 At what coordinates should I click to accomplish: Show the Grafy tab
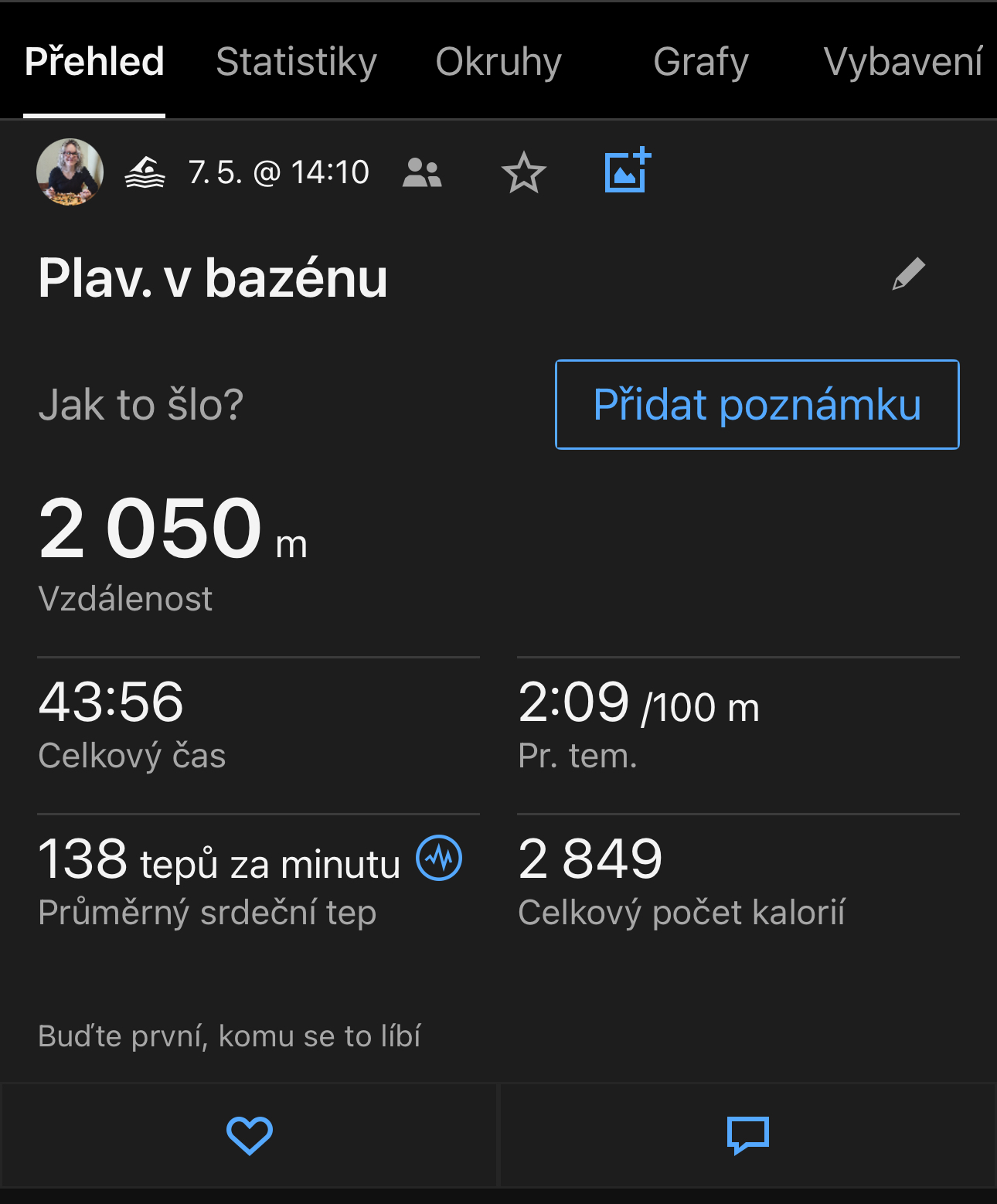pos(700,62)
